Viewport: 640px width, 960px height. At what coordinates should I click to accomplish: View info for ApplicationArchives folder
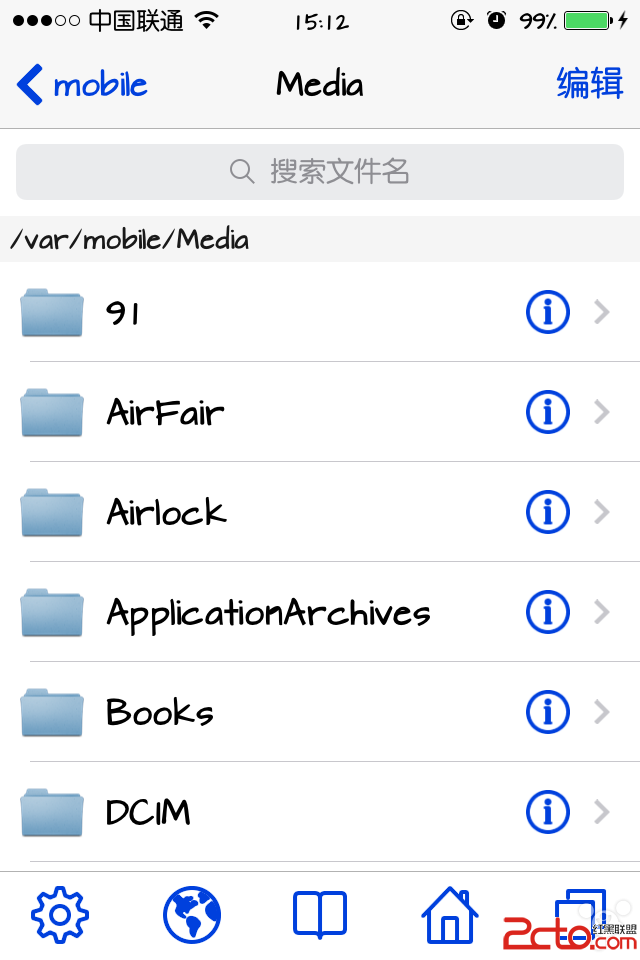[547, 612]
